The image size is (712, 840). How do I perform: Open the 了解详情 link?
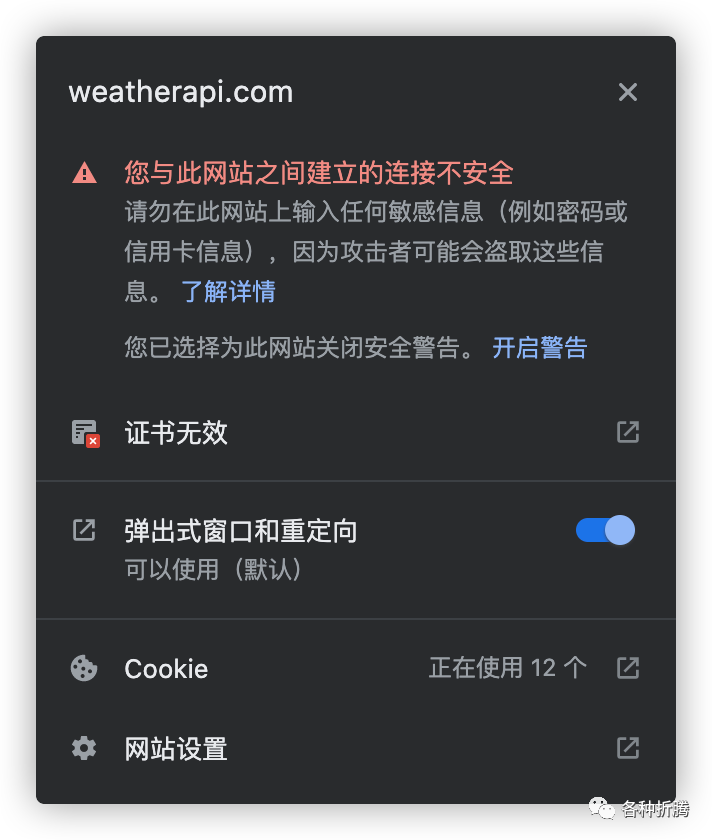(x=228, y=291)
